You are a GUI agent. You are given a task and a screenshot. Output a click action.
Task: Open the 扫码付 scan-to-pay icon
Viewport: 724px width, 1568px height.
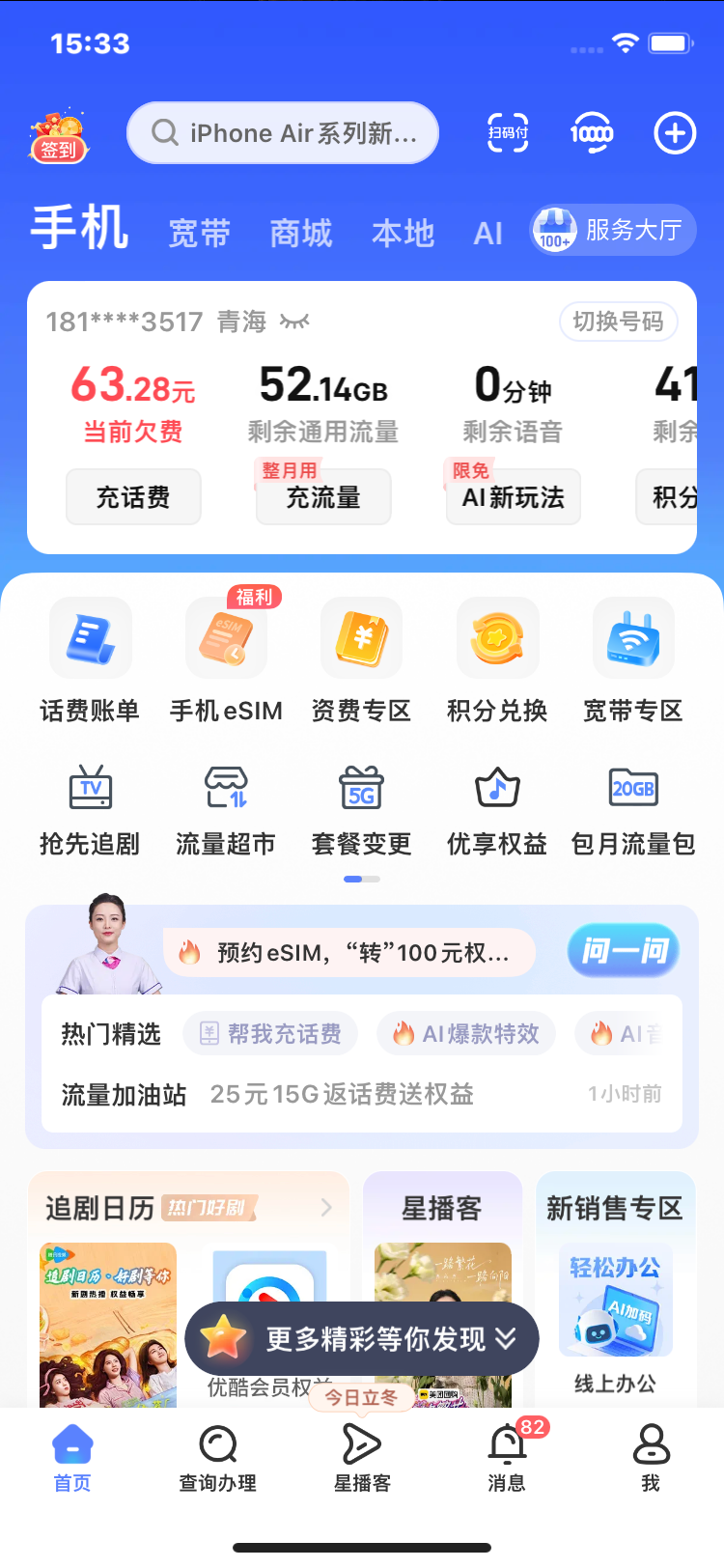(x=506, y=133)
